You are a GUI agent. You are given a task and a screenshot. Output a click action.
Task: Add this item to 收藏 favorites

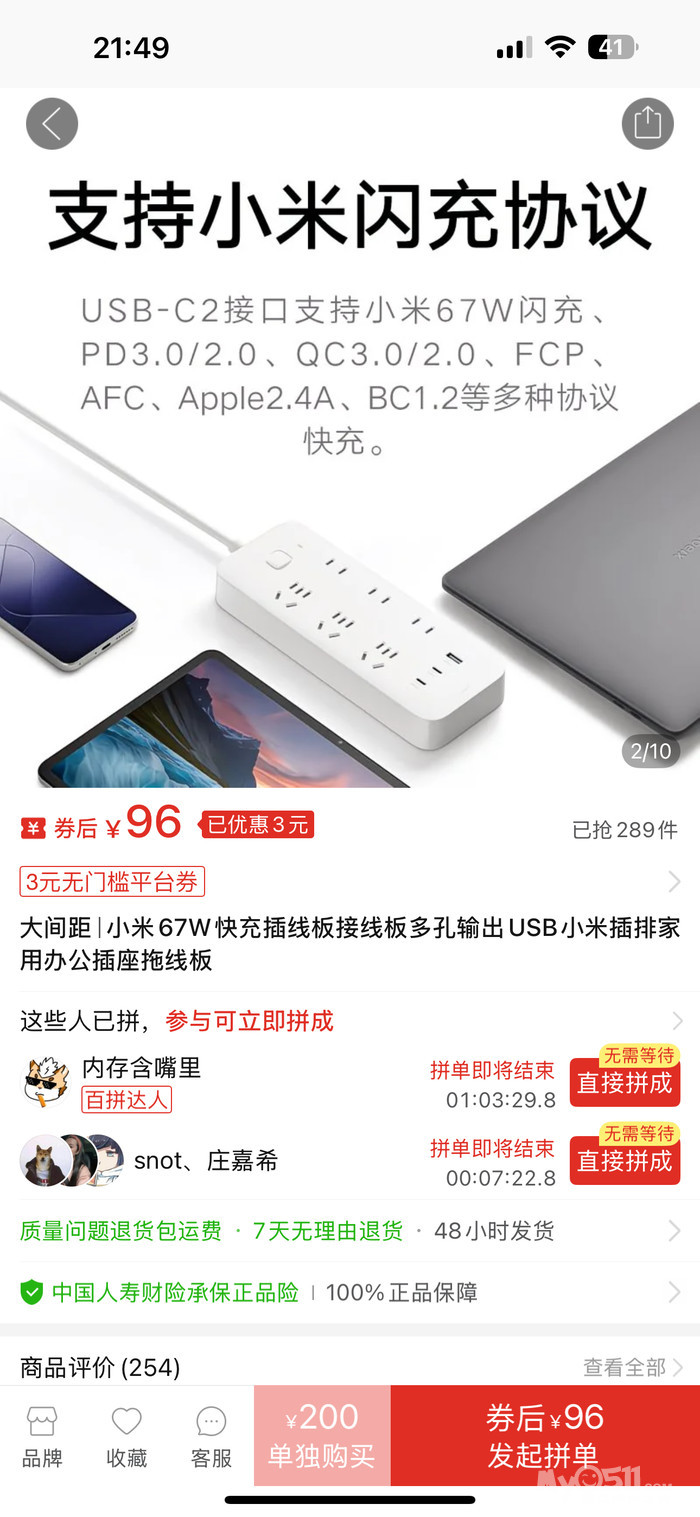(x=127, y=1436)
